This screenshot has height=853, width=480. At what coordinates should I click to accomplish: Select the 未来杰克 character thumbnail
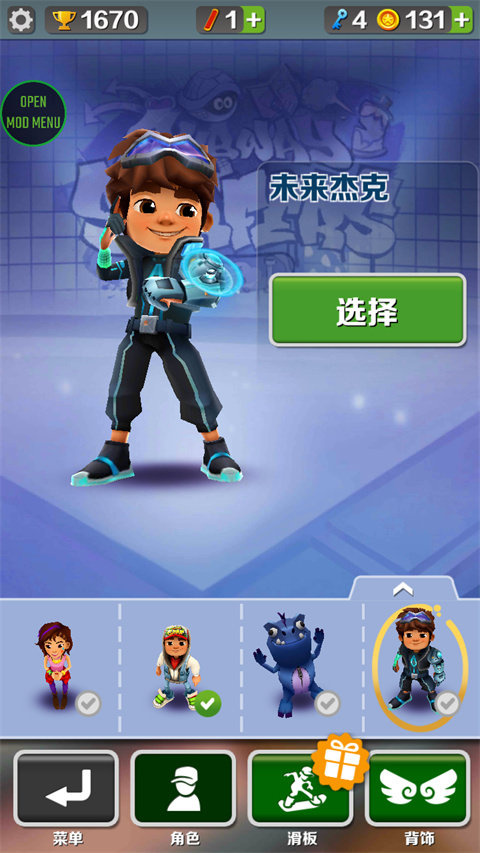tap(420, 667)
